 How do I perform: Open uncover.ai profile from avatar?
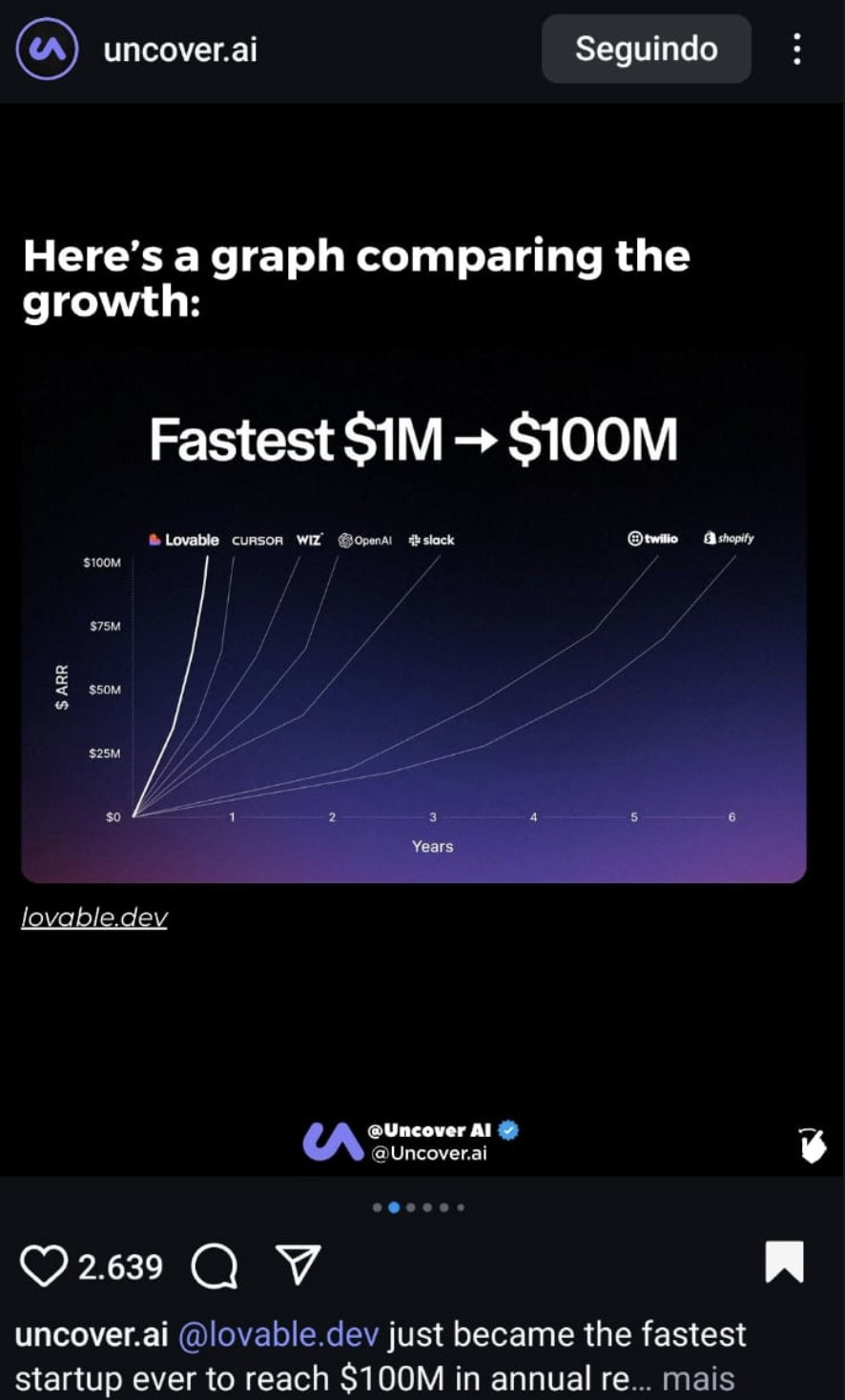pyautogui.click(x=47, y=49)
